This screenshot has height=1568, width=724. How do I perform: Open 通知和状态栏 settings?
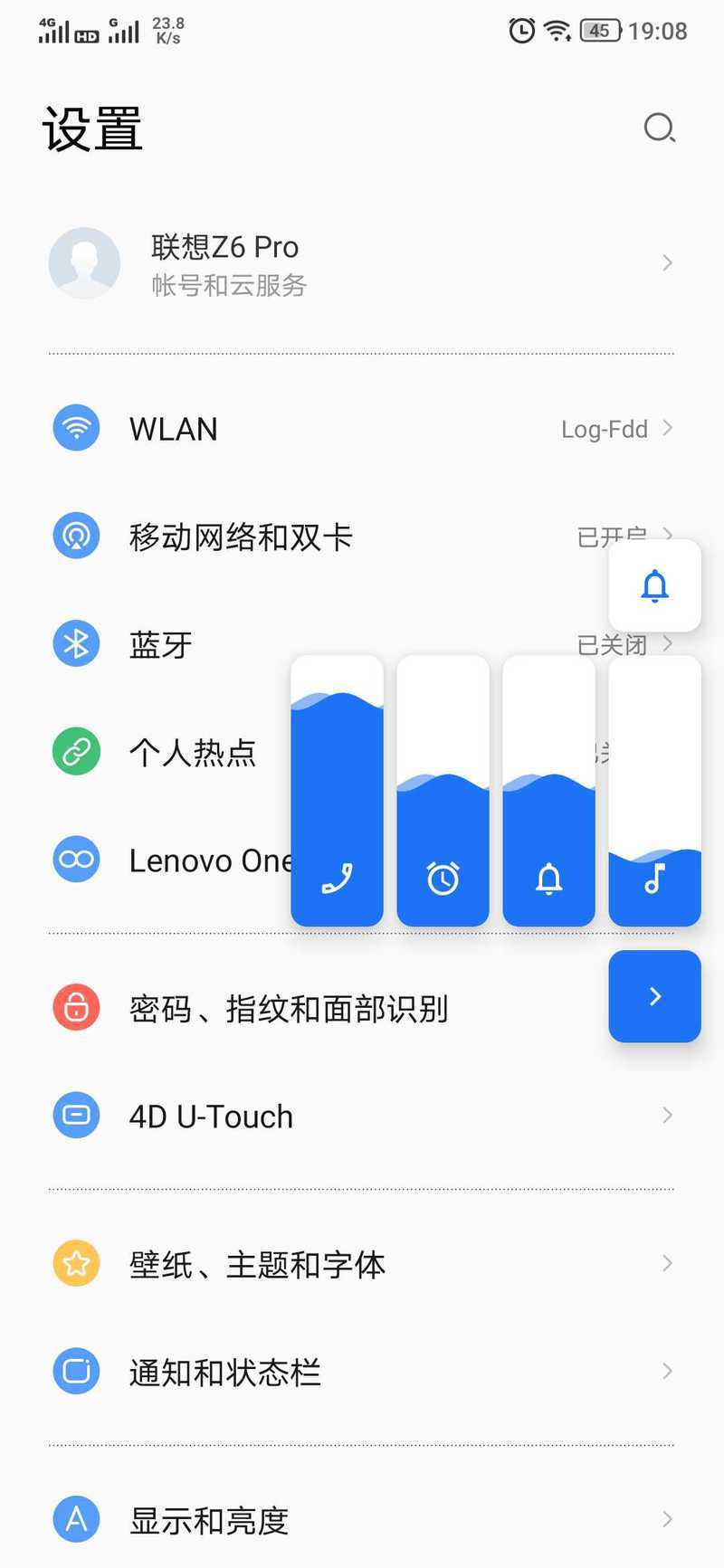pyautogui.click(x=362, y=1372)
